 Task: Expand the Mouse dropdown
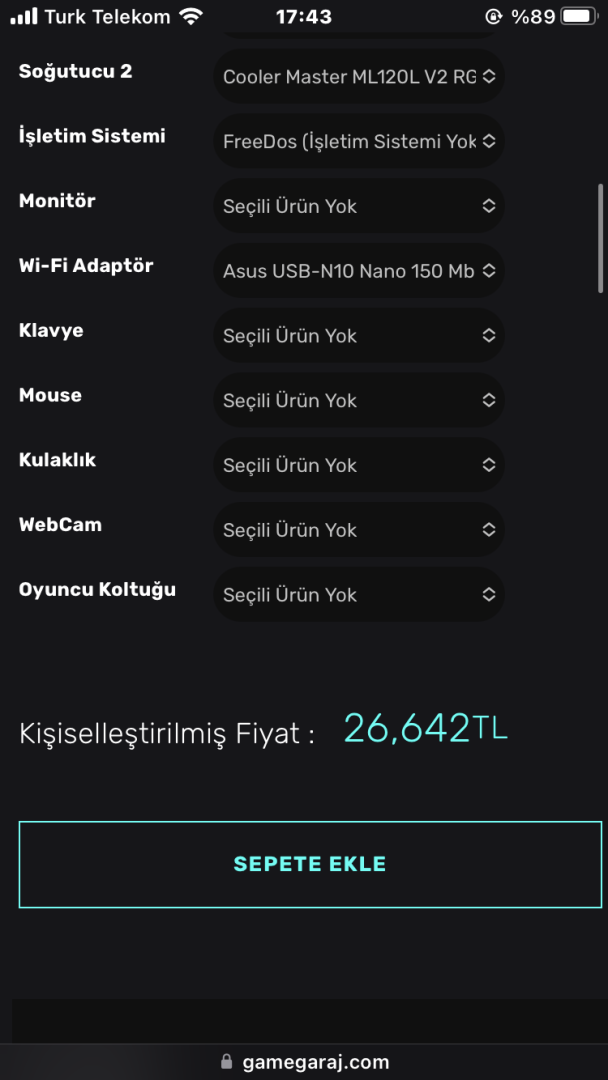(358, 400)
